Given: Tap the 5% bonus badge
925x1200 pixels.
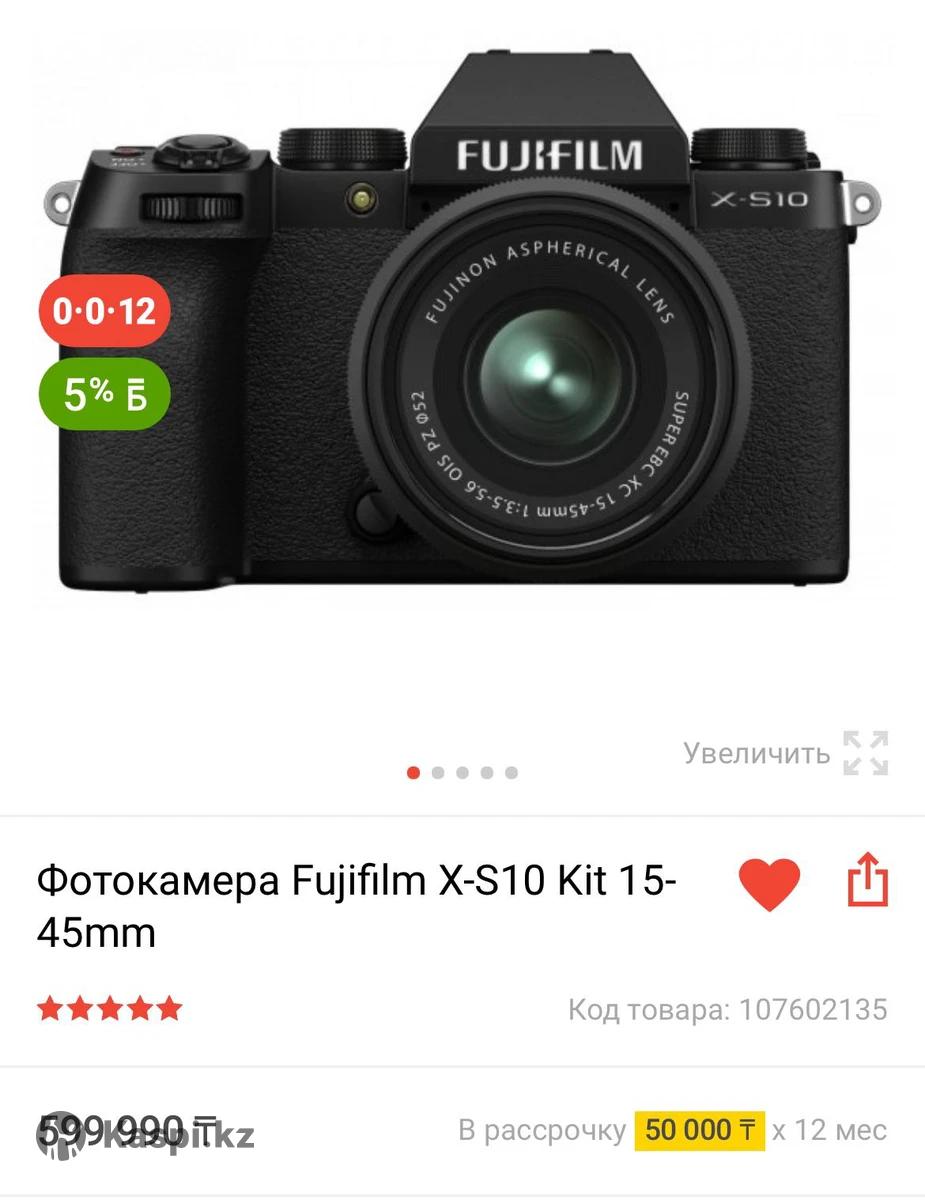Looking at the screenshot, I should pos(105,394).
